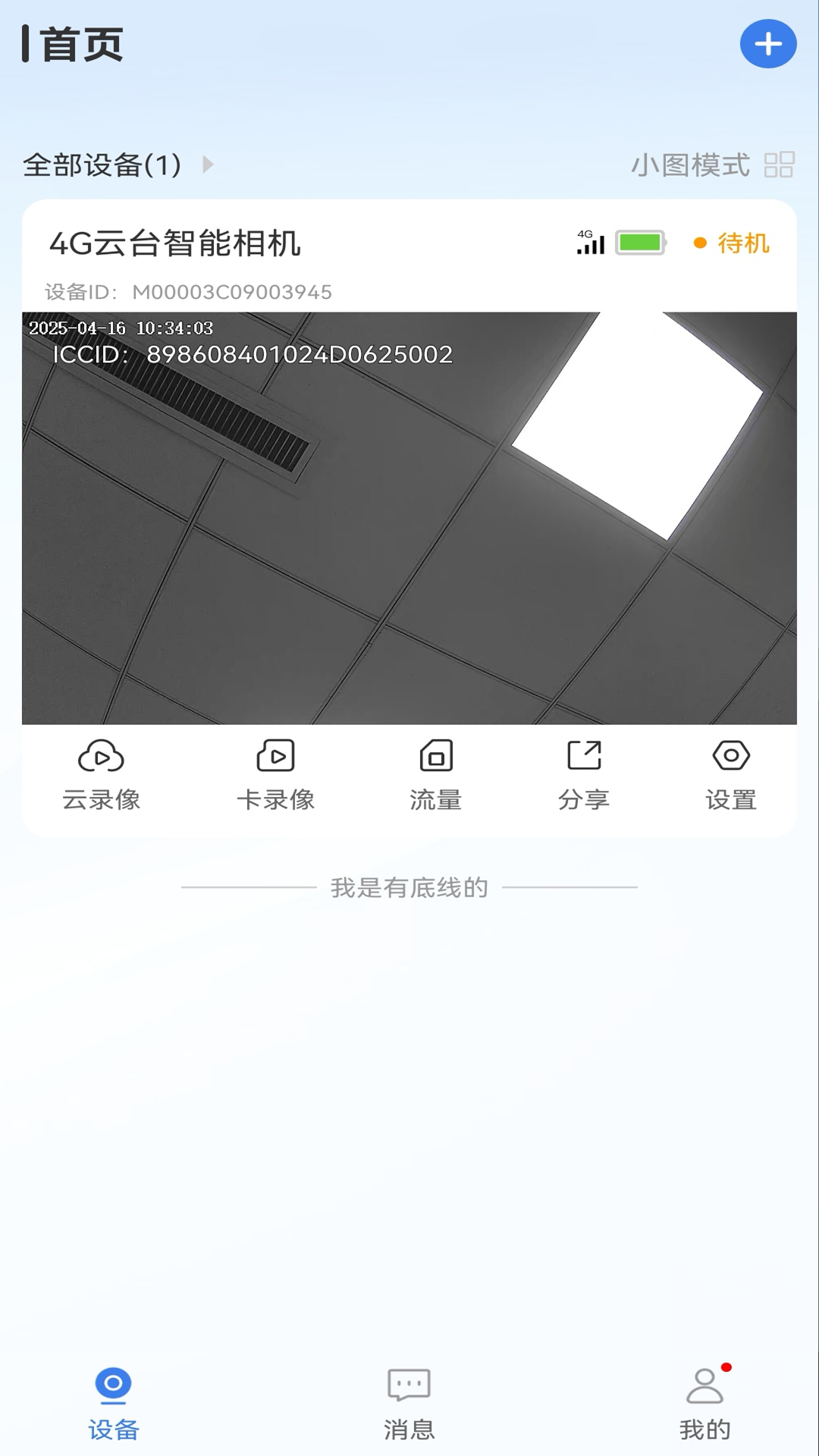Tap the green battery level icon
819x1456 pixels.
point(639,243)
